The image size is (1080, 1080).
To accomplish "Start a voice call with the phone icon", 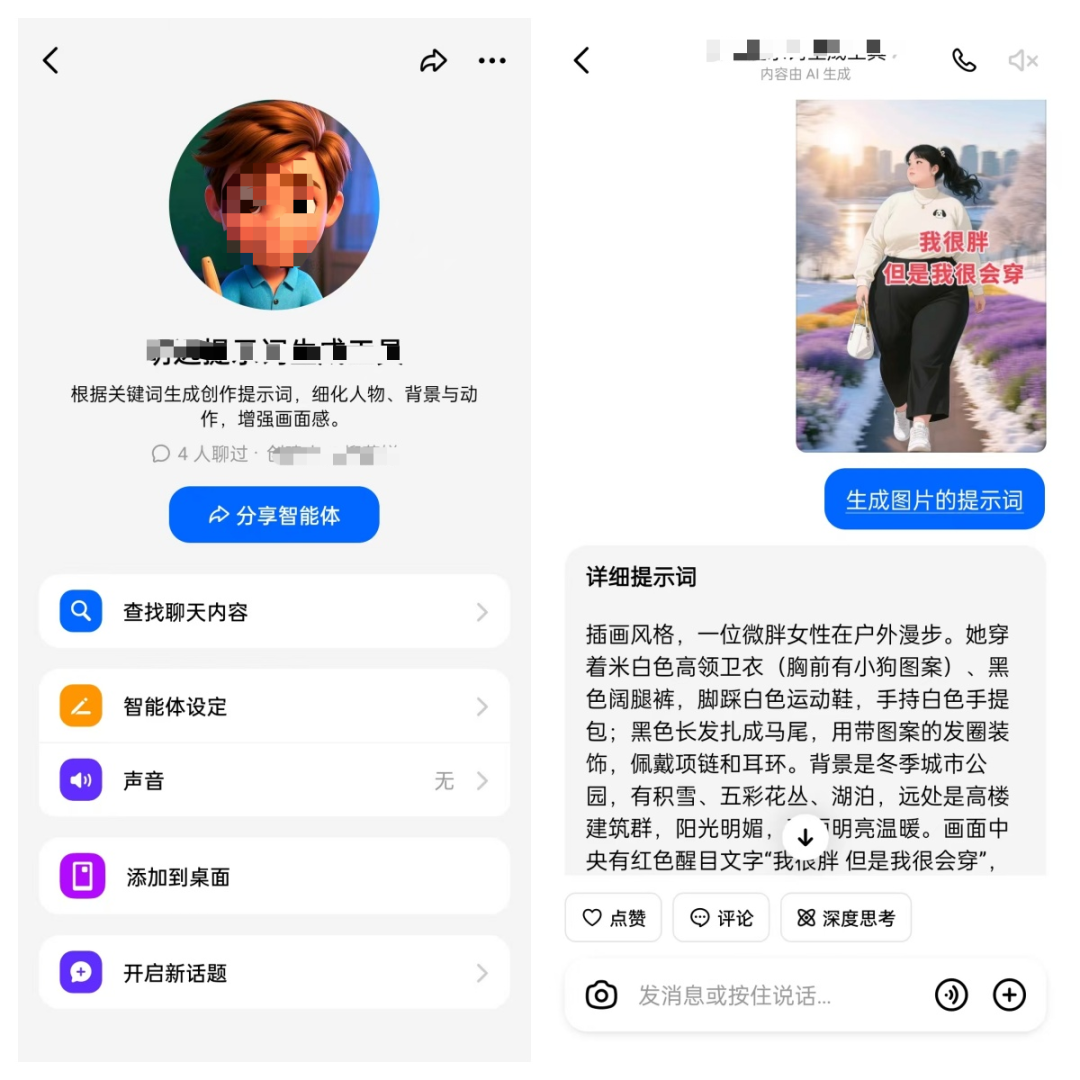I will pos(964,61).
